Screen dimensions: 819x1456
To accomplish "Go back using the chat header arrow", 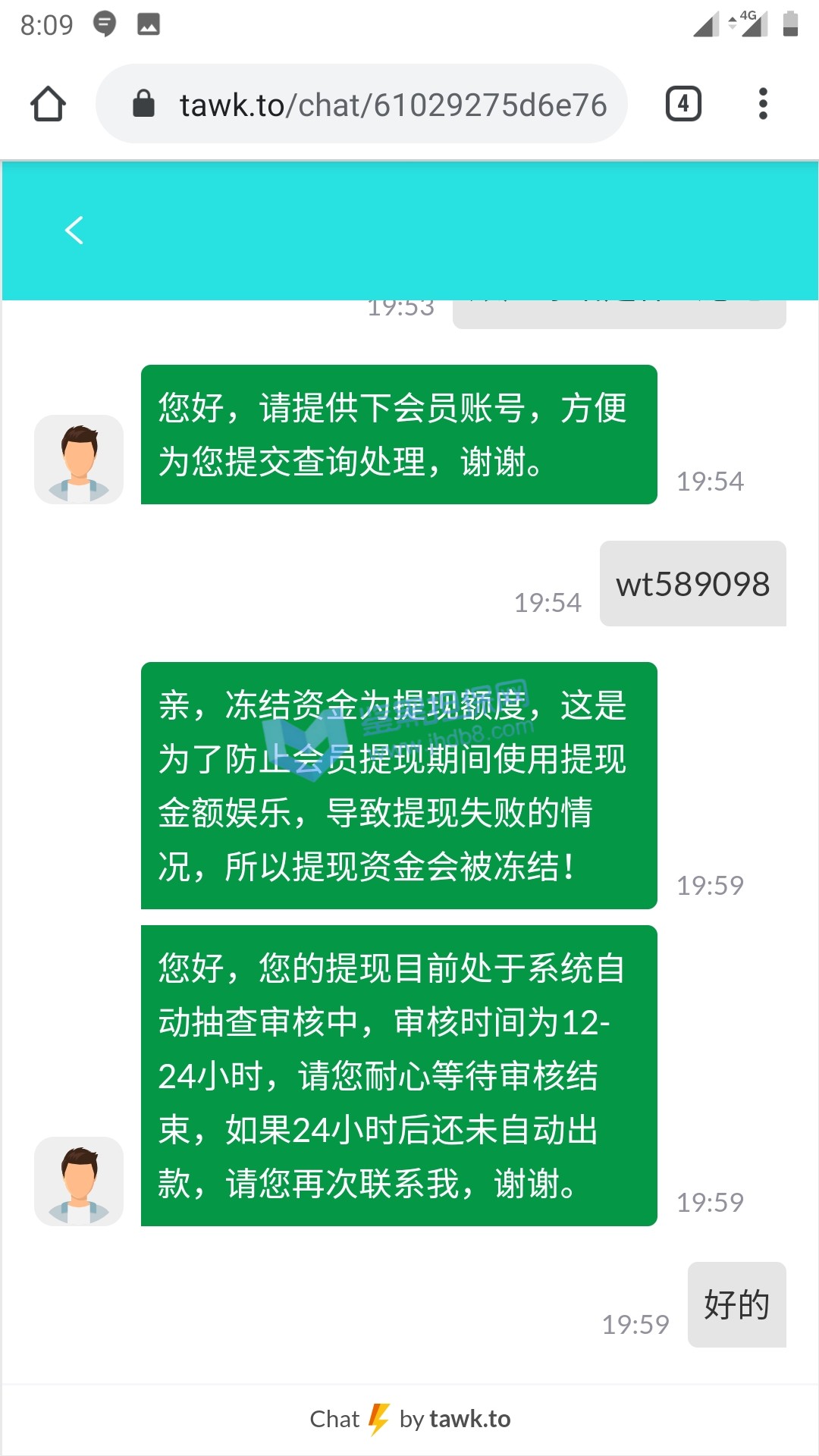I will point(74,231).
